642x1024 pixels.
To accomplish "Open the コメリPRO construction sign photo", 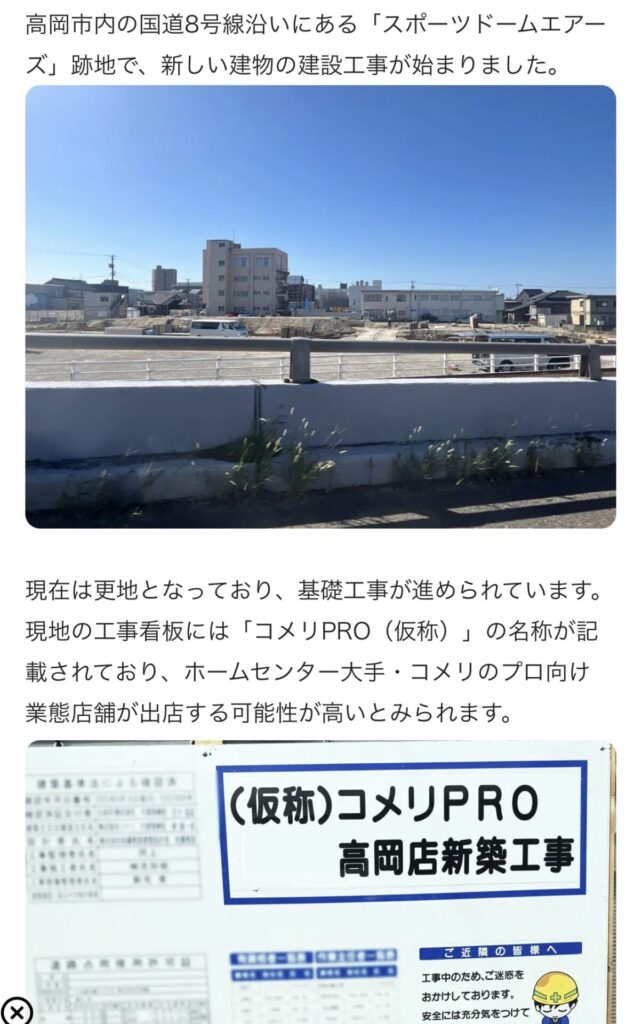I will click(x=320, y=880).
